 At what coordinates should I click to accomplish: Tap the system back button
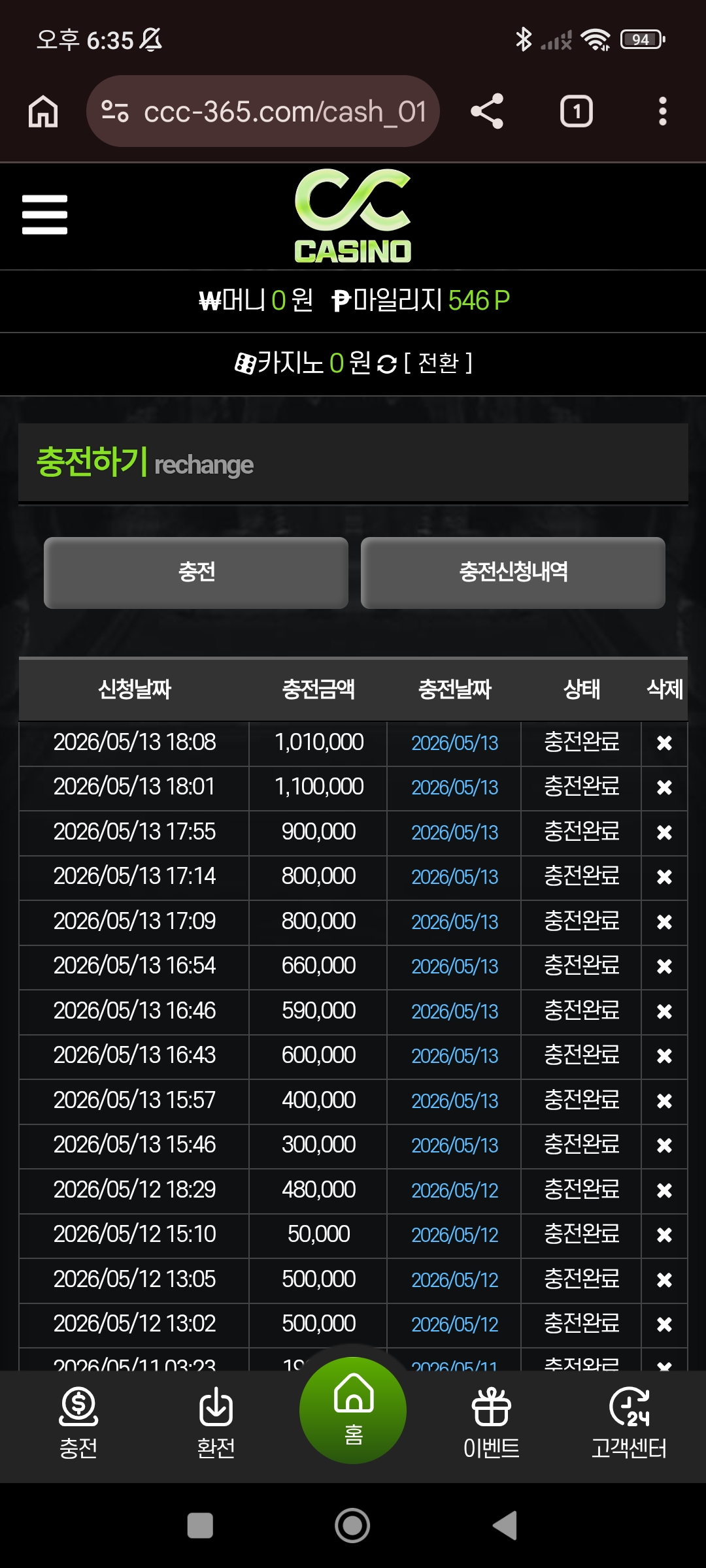[505, 1526]
